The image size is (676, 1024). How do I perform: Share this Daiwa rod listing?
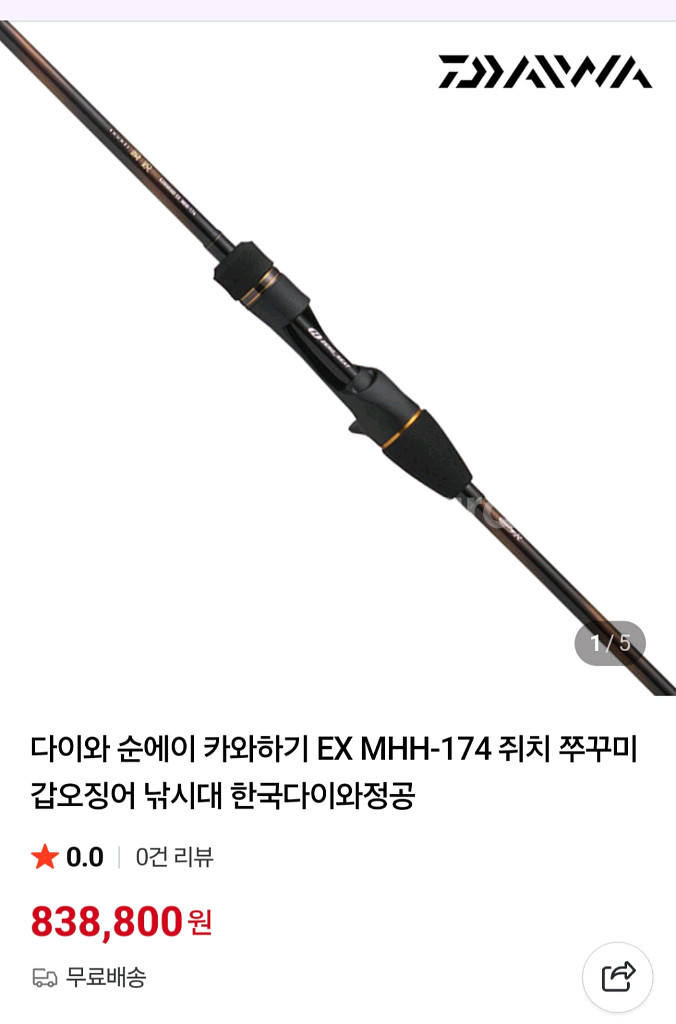618,977
